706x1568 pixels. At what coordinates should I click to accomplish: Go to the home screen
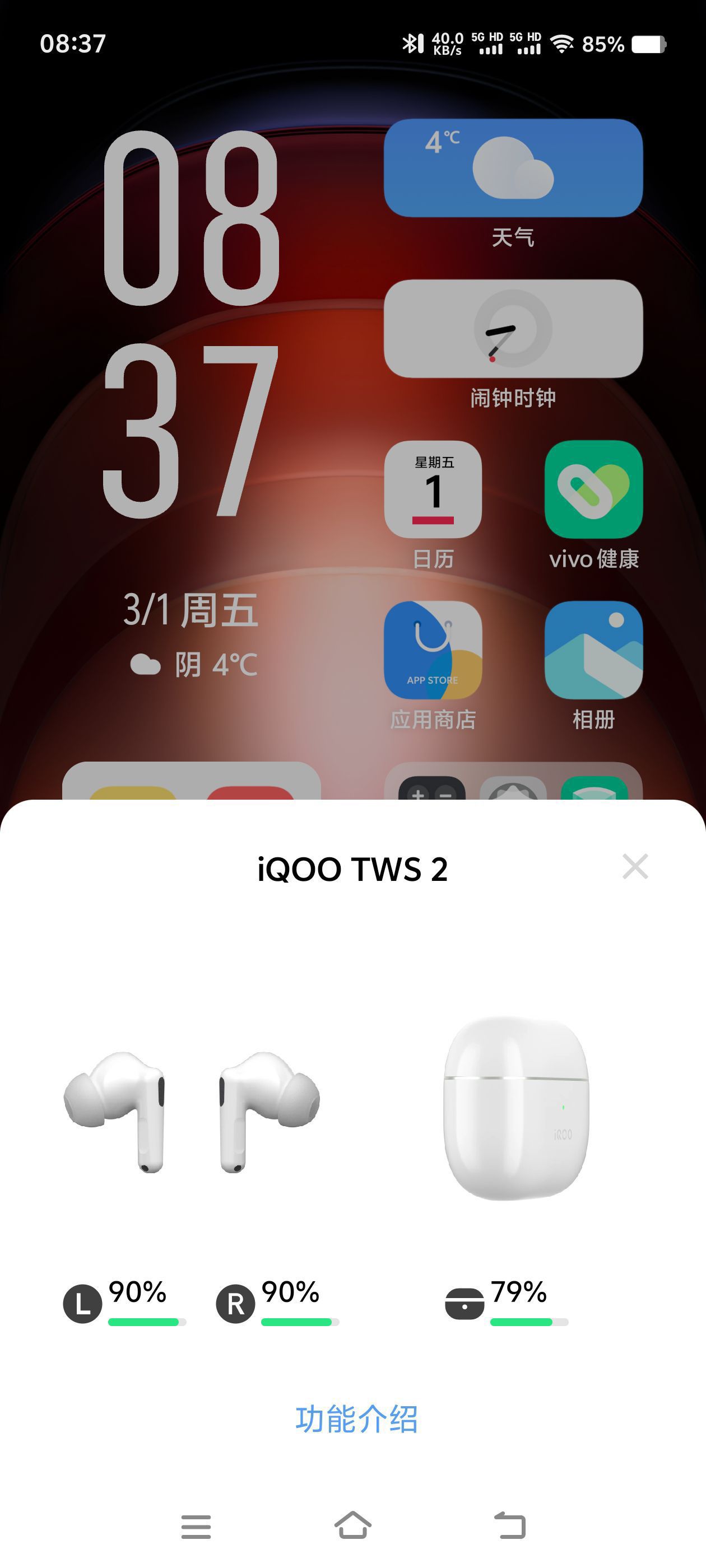point(352,1525)
